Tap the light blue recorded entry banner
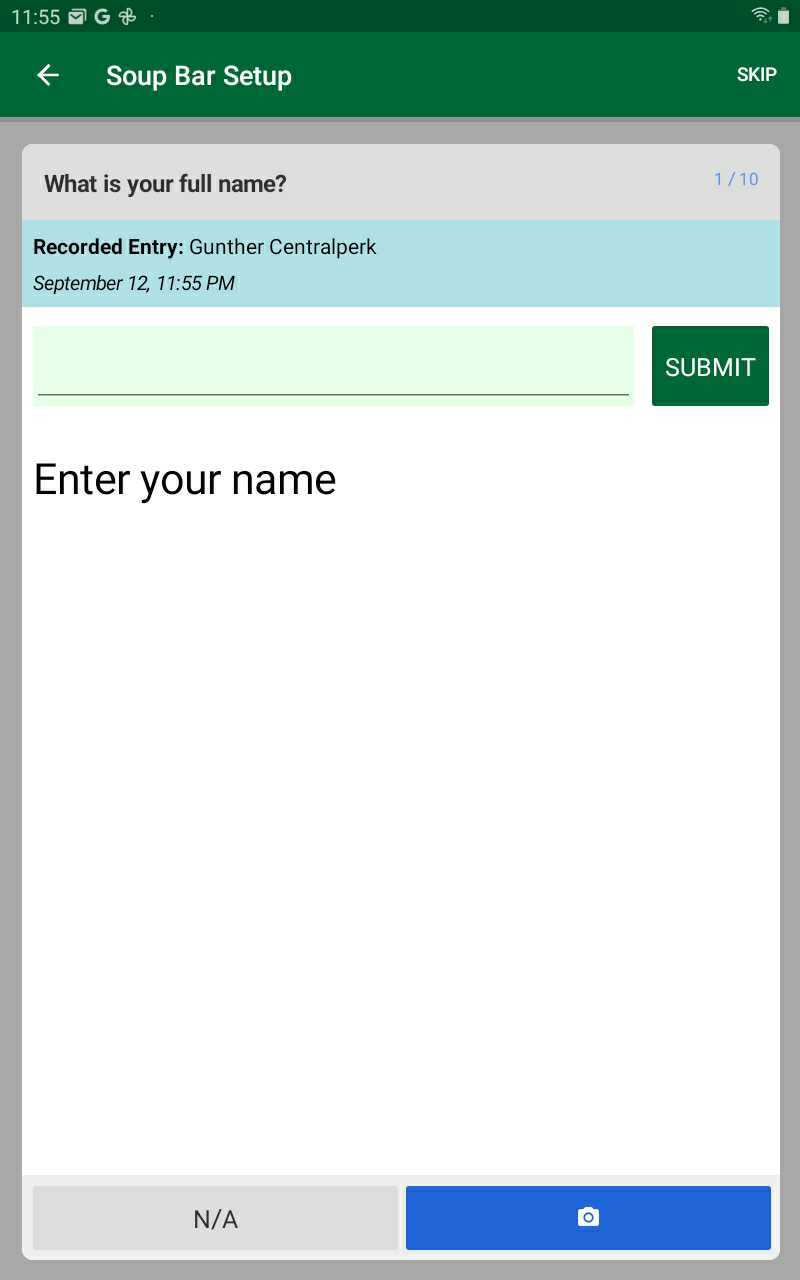Image resolution: width=800 pixels, height=1280 pixels. [400, 262]
